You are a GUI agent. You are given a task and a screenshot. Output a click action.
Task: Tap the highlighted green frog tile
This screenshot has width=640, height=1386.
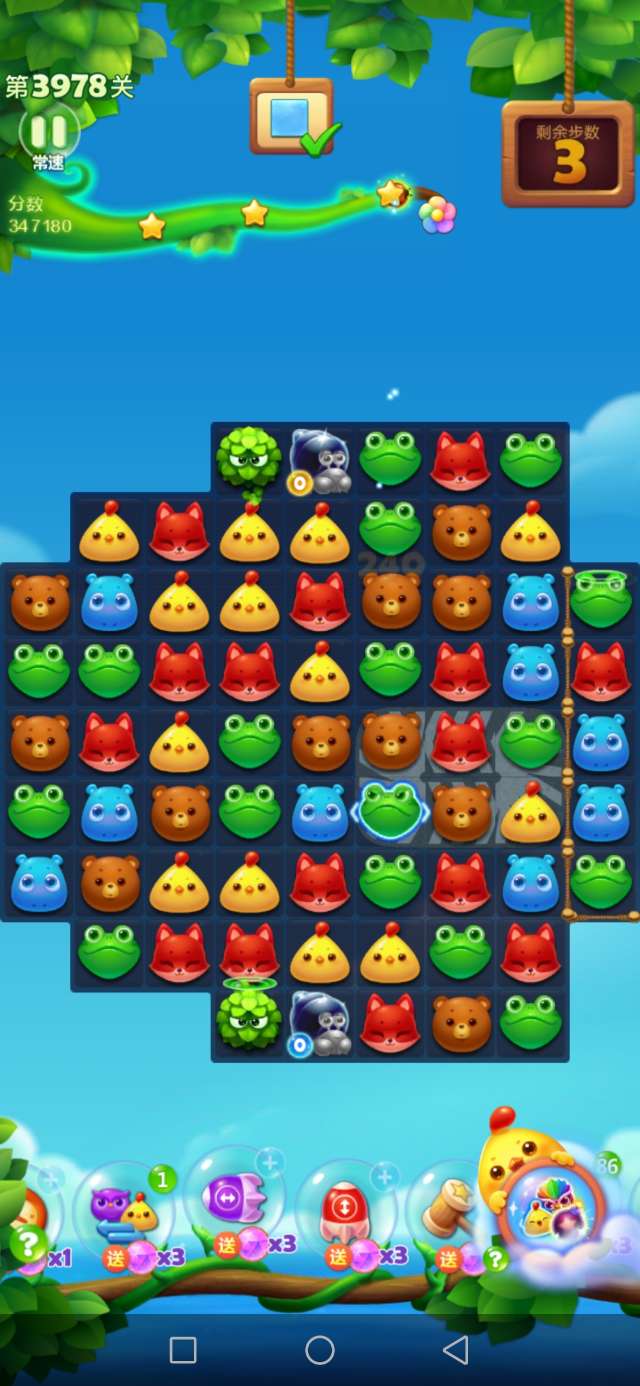click(x=389, y=811)
